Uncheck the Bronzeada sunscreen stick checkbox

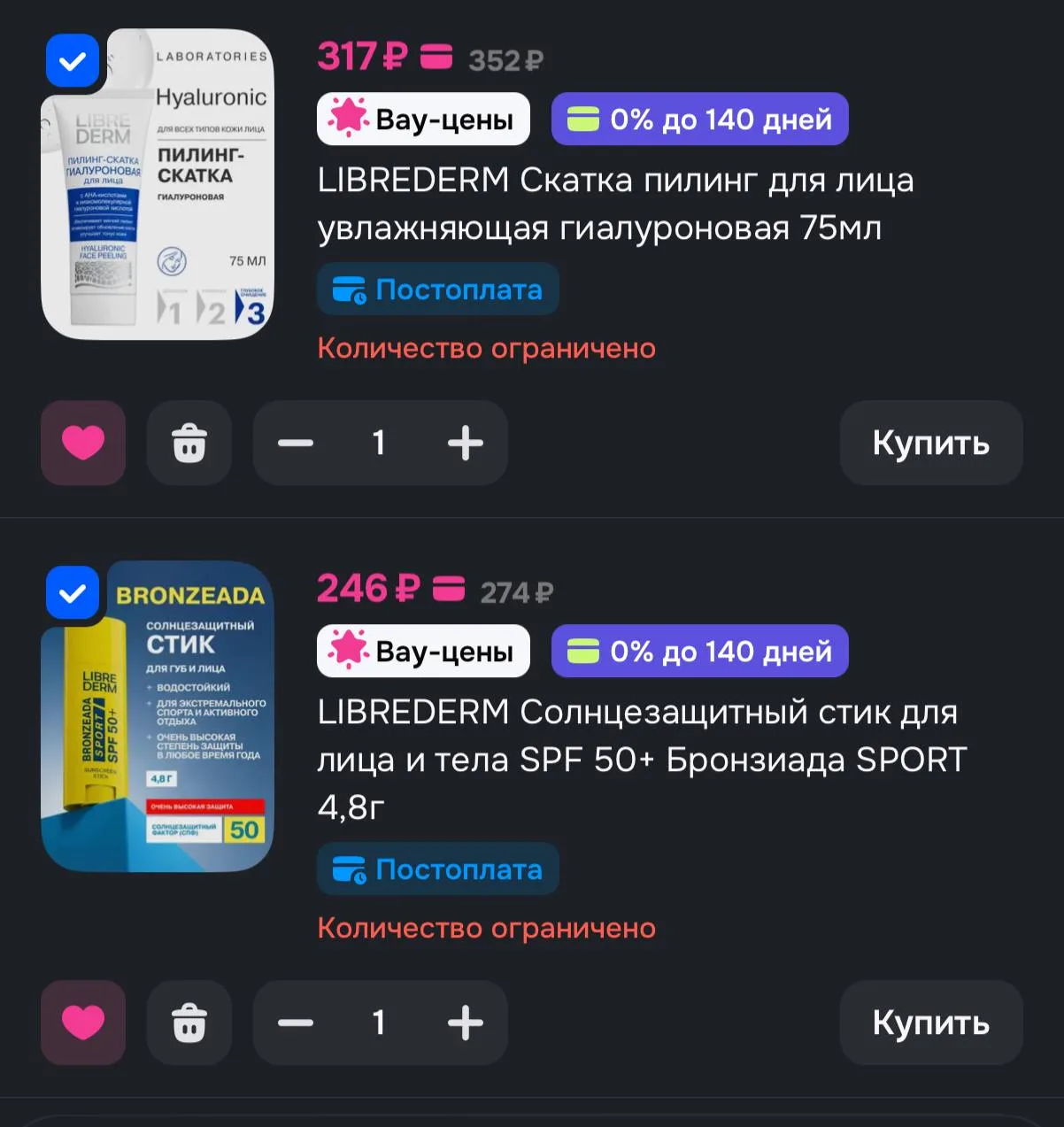[73, 592]
